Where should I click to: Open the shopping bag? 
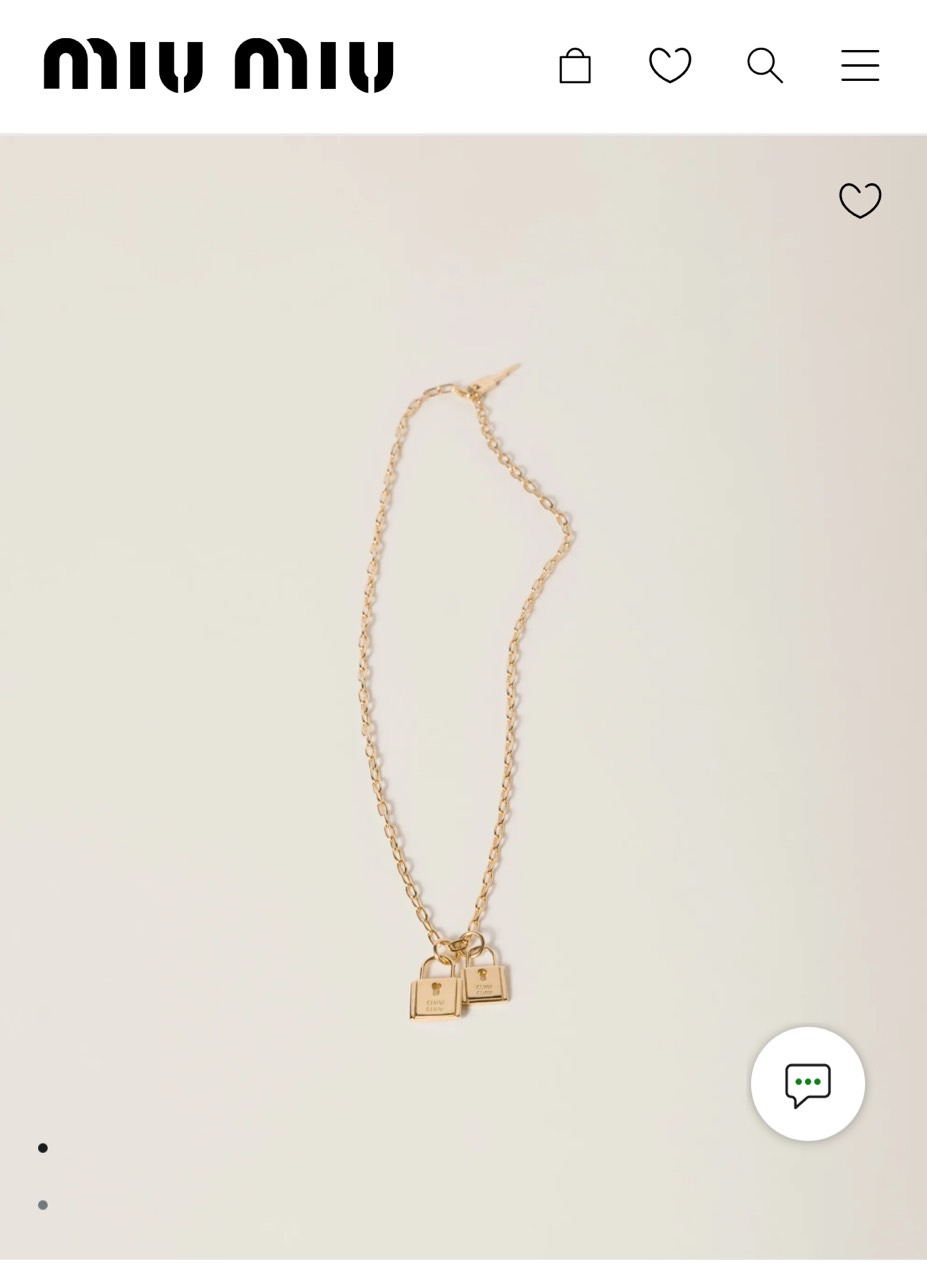(575, 67)
